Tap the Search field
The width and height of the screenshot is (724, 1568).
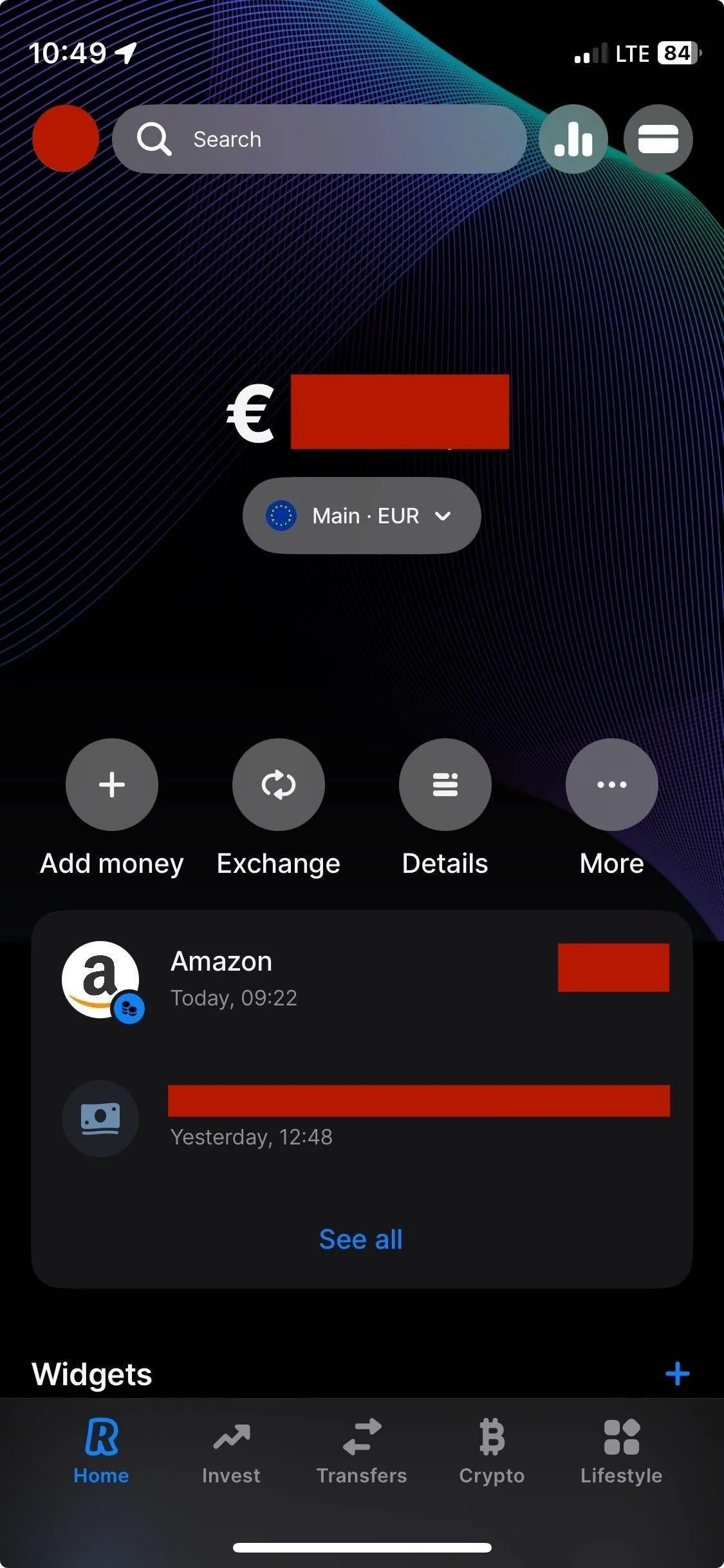click(319, 139)
